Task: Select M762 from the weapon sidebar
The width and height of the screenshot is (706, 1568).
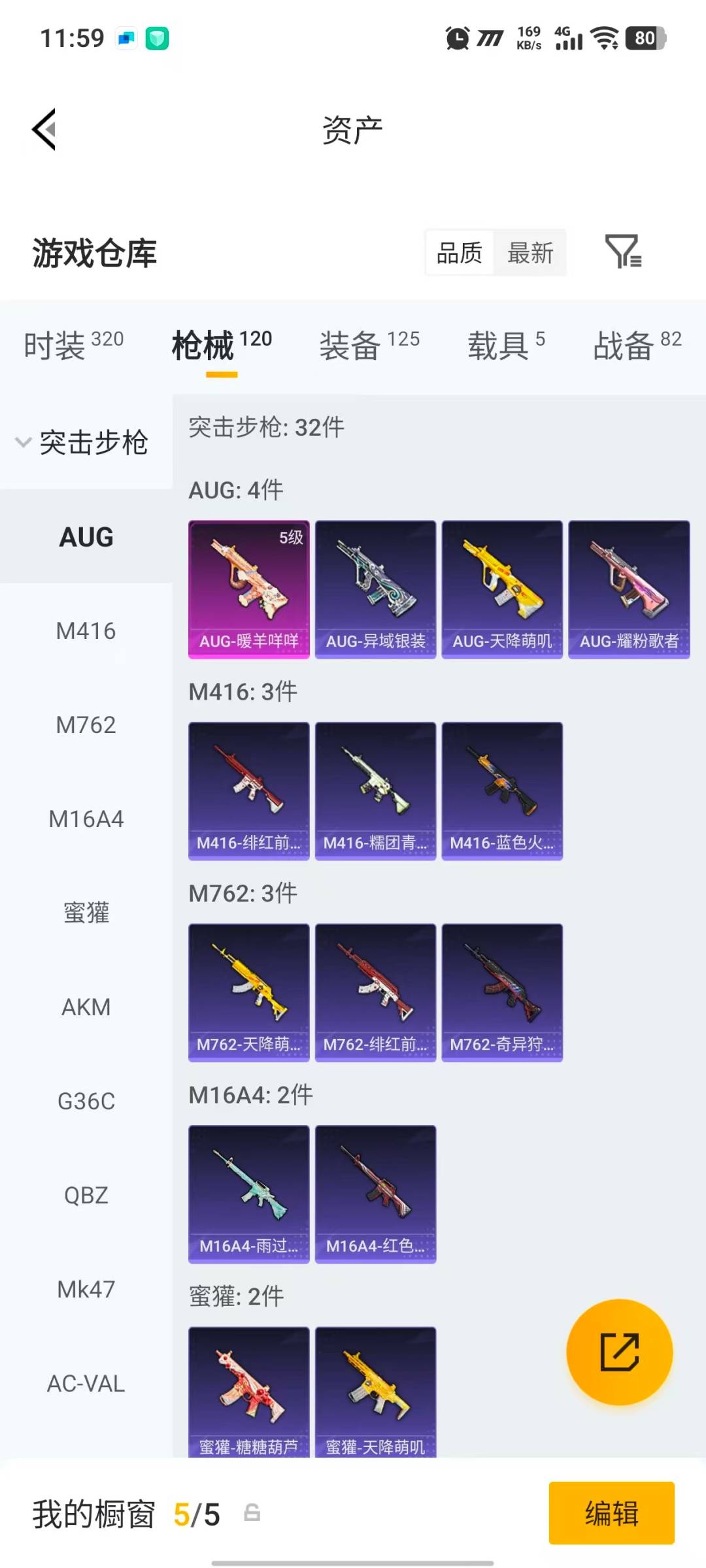Action: pos(86,725)
